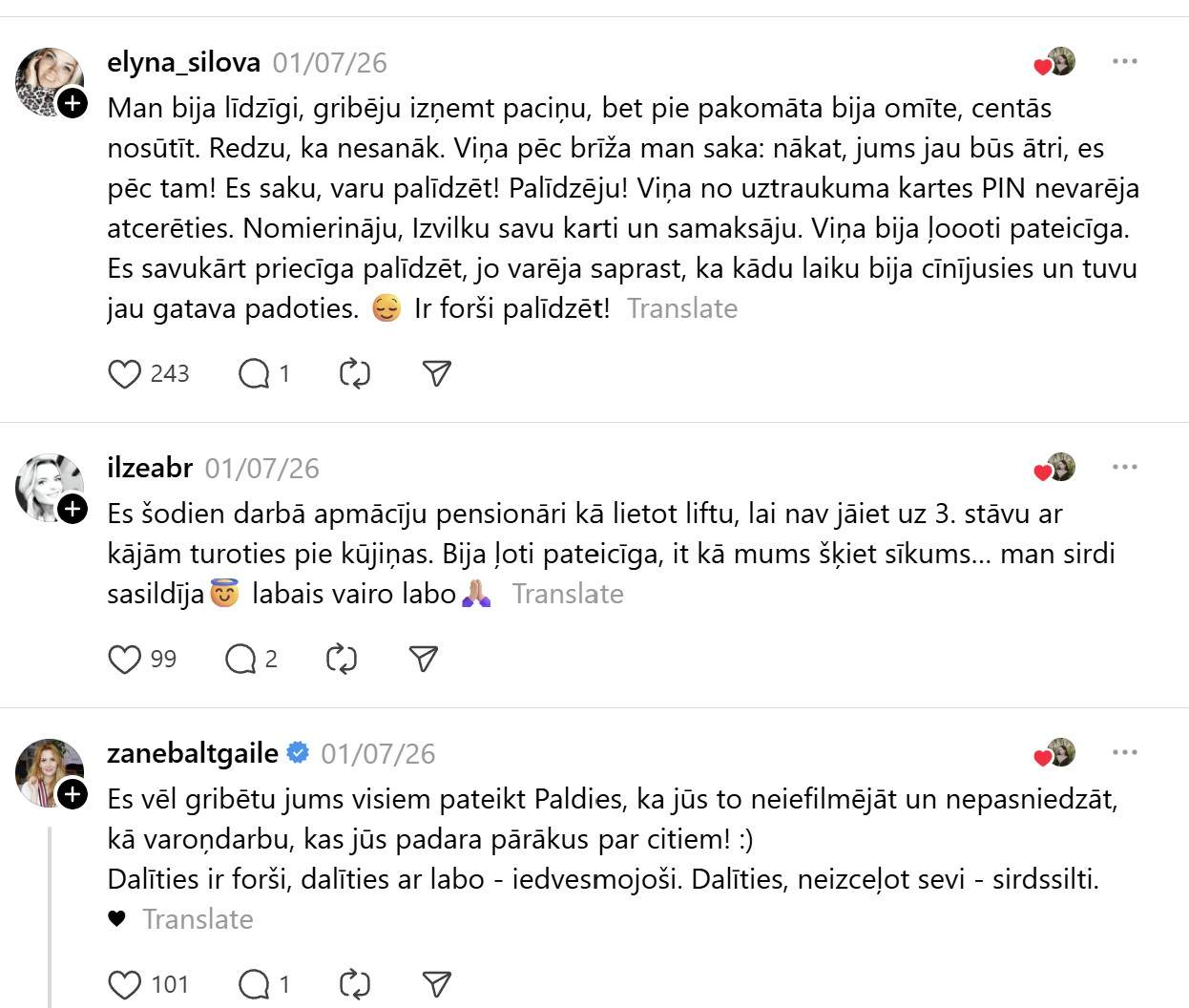
Task: View replies to ilzeabr's post
Action: pyautogui.click(x=240, y=659)
